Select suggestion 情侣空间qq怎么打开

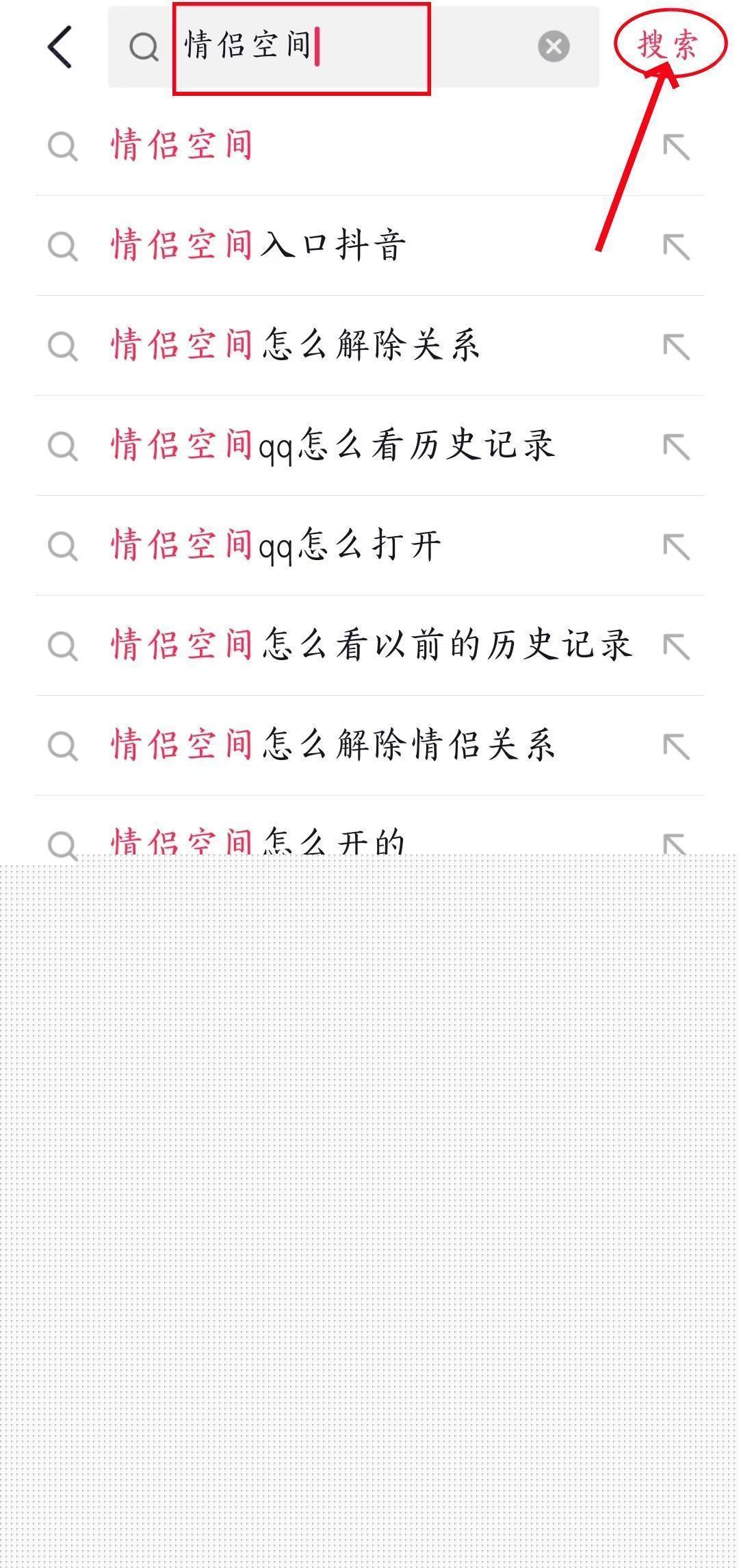pos(276,545)
